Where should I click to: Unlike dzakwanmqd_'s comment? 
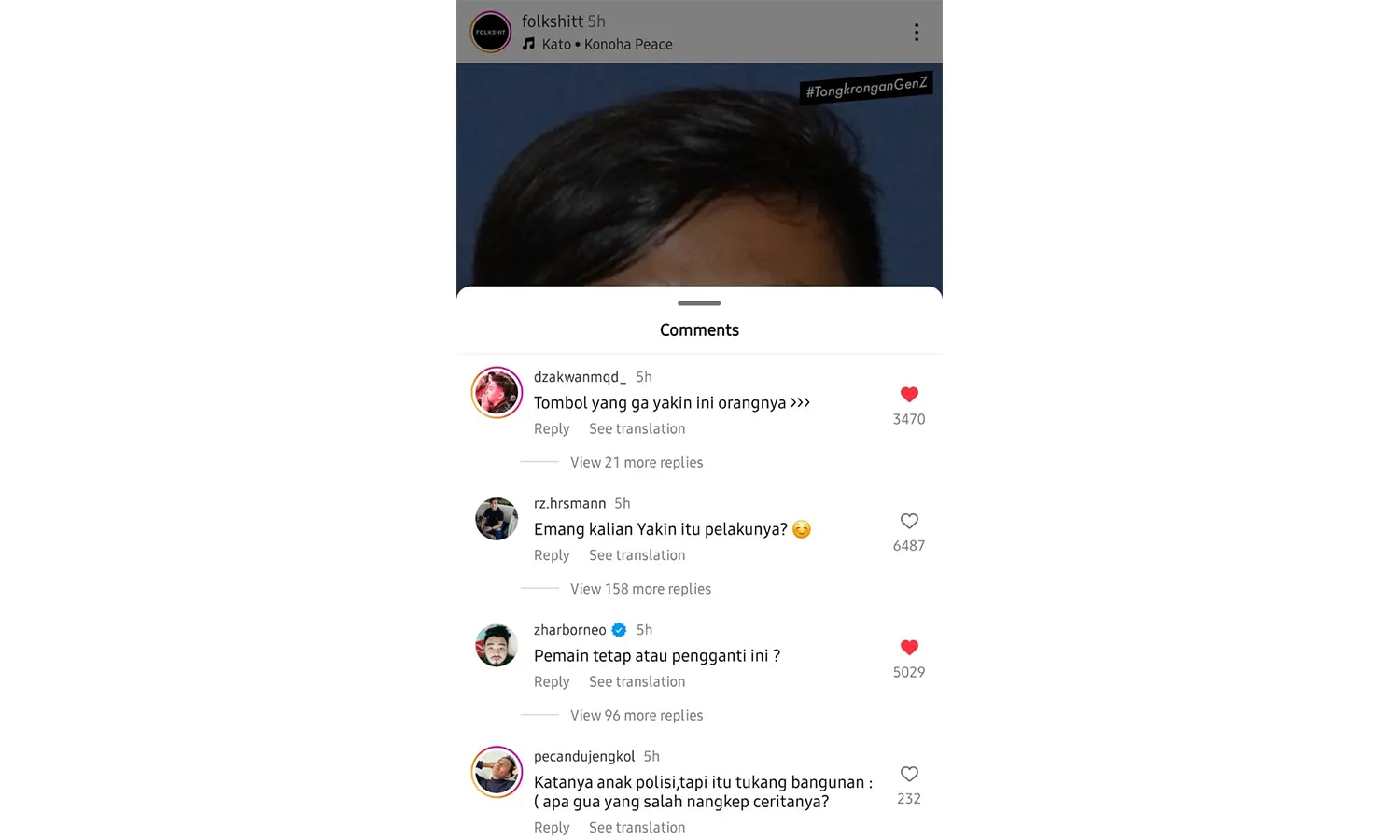point(909,395)
